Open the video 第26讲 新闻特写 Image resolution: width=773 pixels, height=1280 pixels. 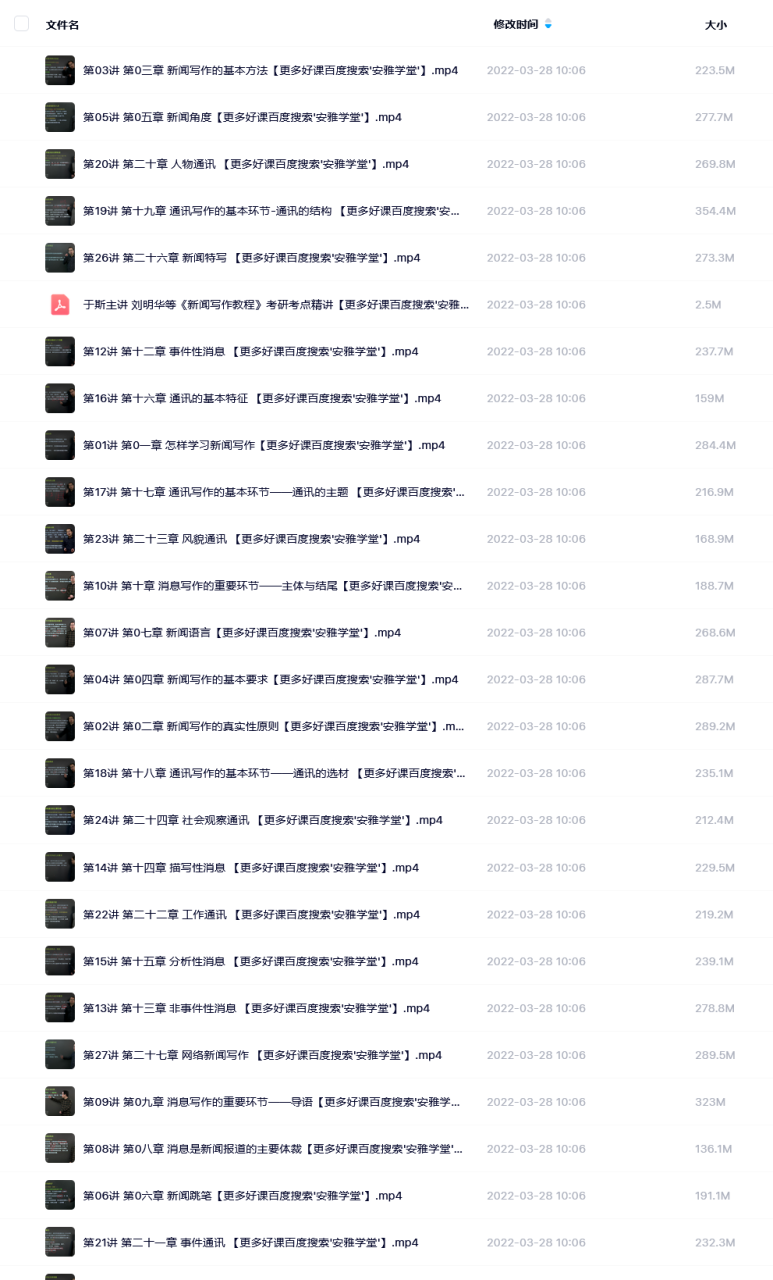coord(251,258)
